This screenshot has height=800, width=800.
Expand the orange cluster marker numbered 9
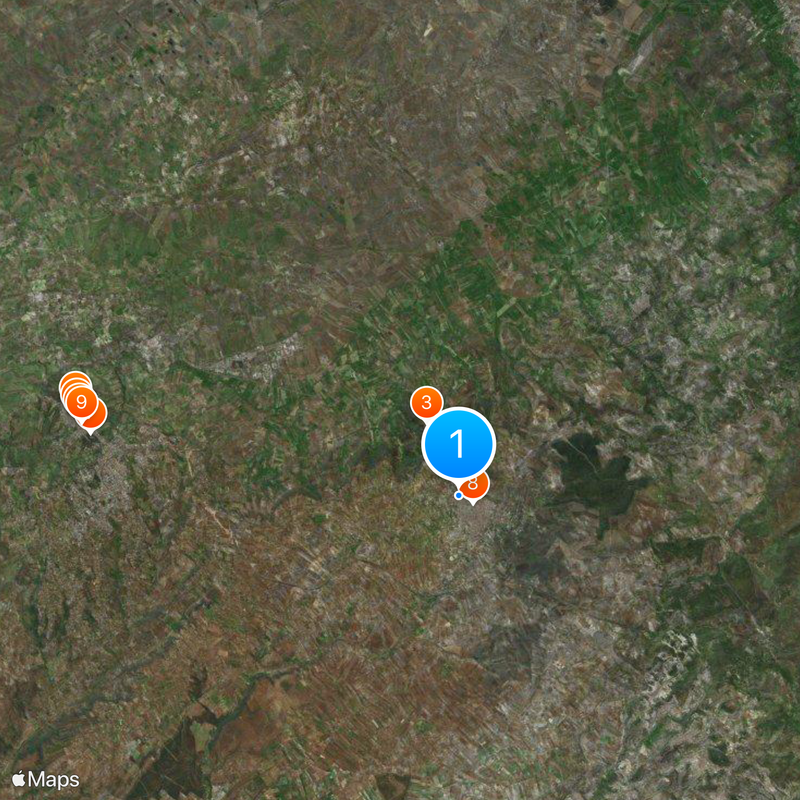tap(86, 406)
